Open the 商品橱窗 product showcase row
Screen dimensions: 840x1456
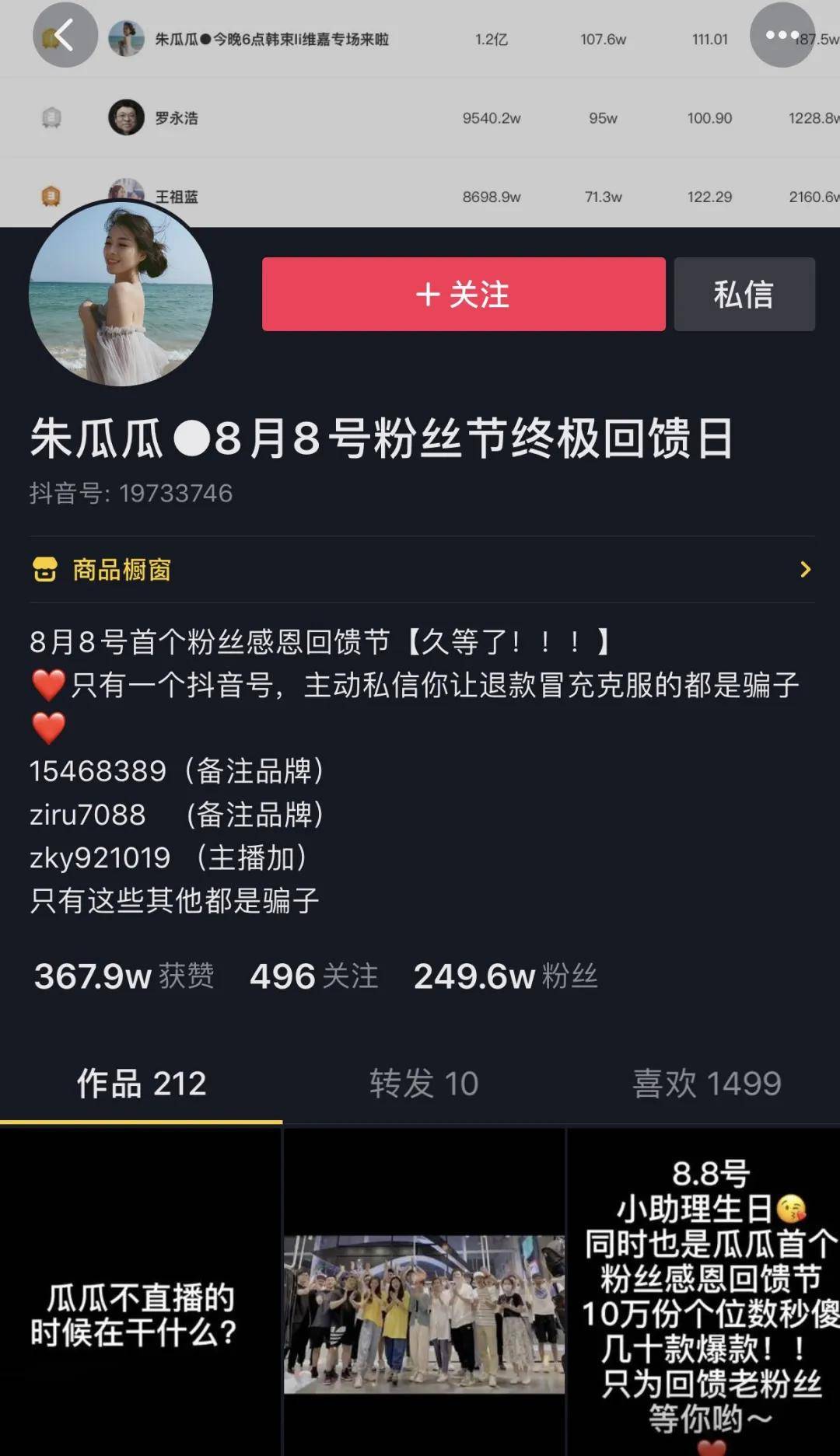[422, 570]
